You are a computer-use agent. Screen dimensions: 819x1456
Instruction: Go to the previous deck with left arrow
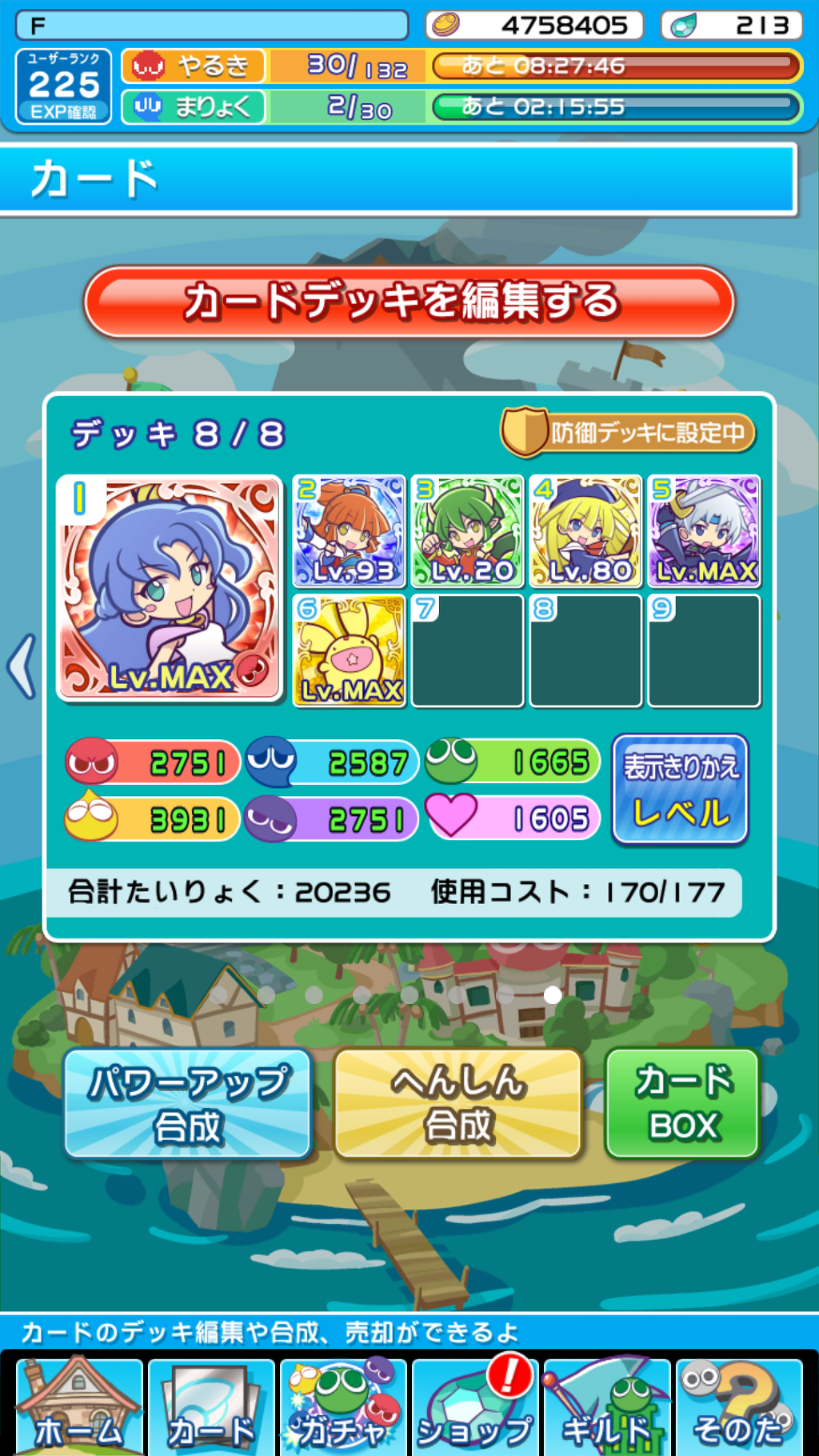pyautogui.click(x=22, y=666)
